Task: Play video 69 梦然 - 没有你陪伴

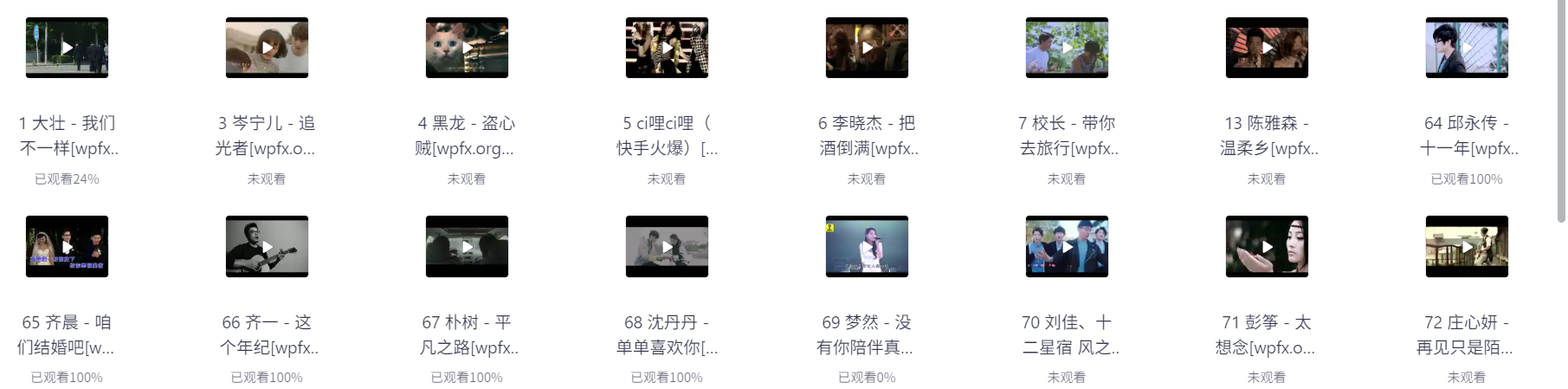Action: coord(867,247)
